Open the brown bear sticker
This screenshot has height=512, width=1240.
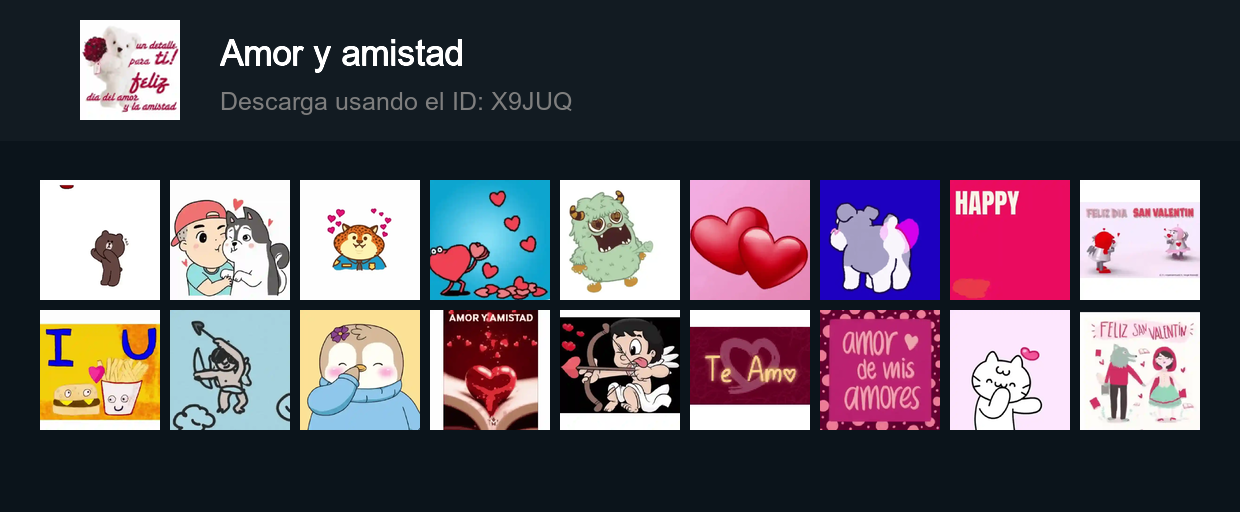pos(100,240)
